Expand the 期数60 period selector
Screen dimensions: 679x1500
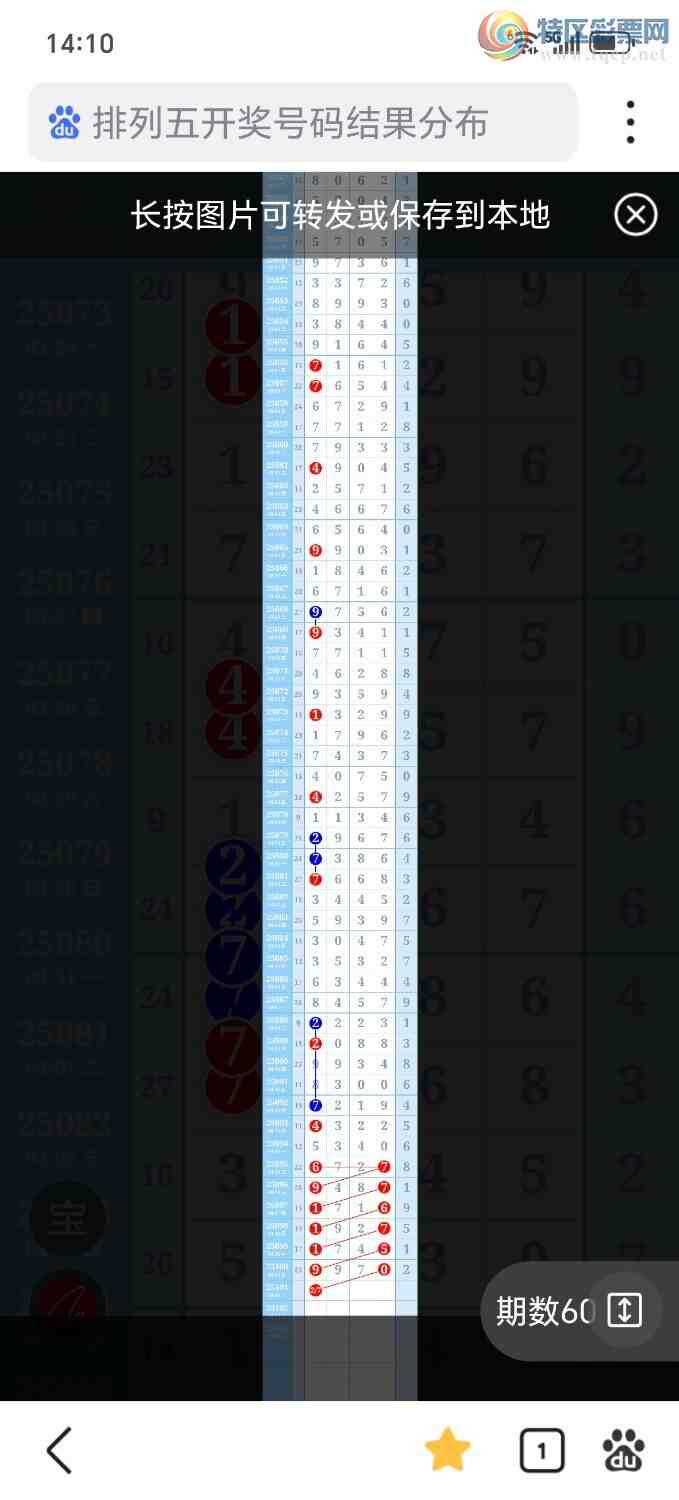click(x=624, y=1311)
